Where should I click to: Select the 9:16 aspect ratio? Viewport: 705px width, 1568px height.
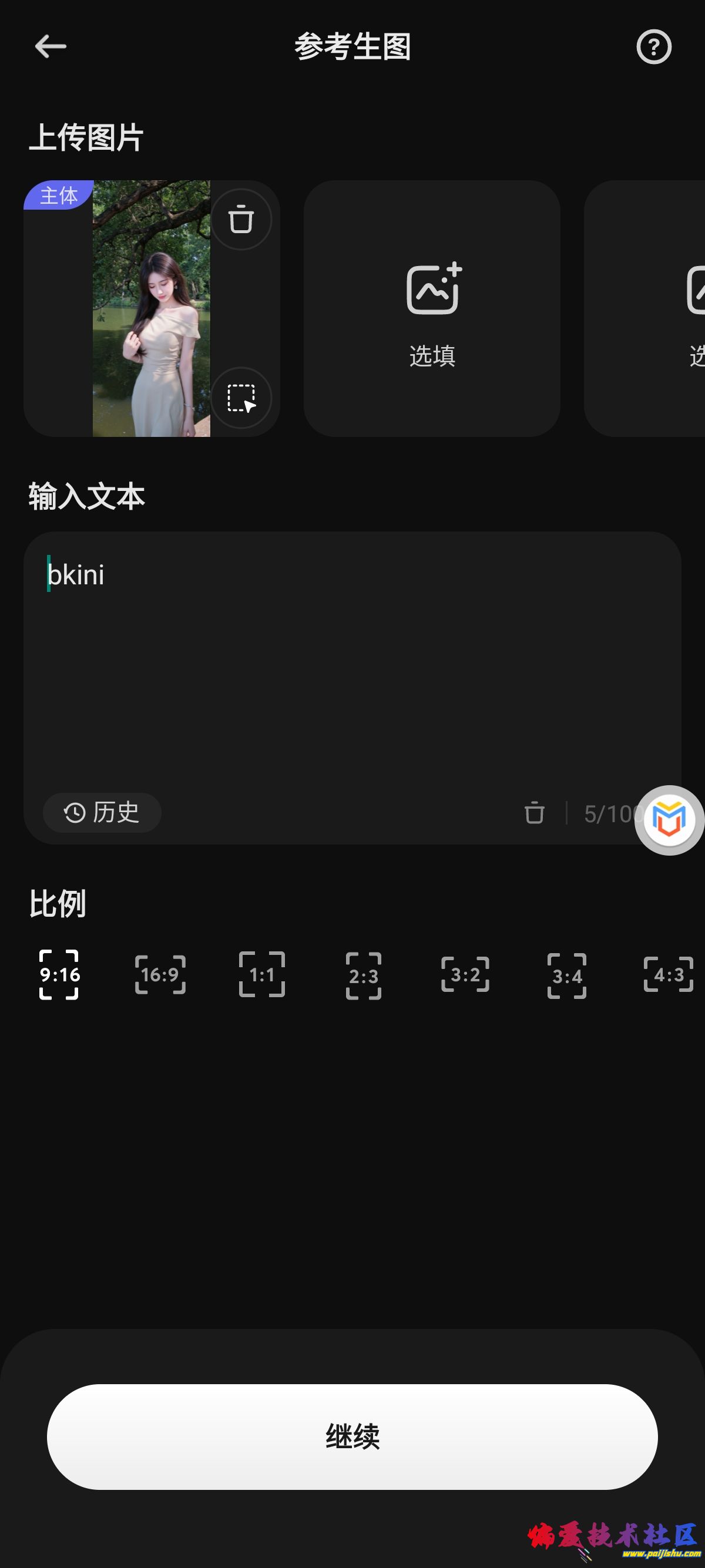(x=59, y=974)
